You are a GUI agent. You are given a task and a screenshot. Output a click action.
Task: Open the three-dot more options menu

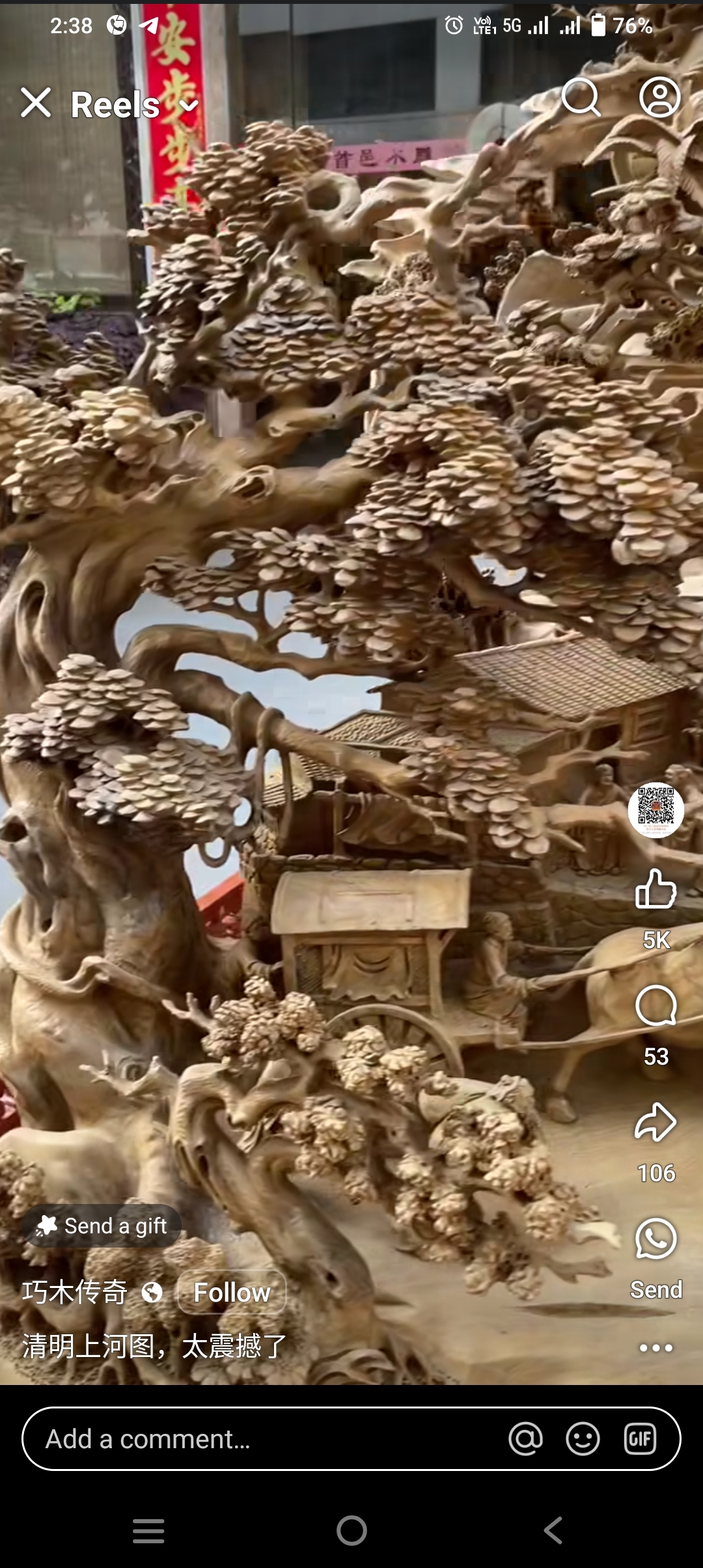point(655,1348)
